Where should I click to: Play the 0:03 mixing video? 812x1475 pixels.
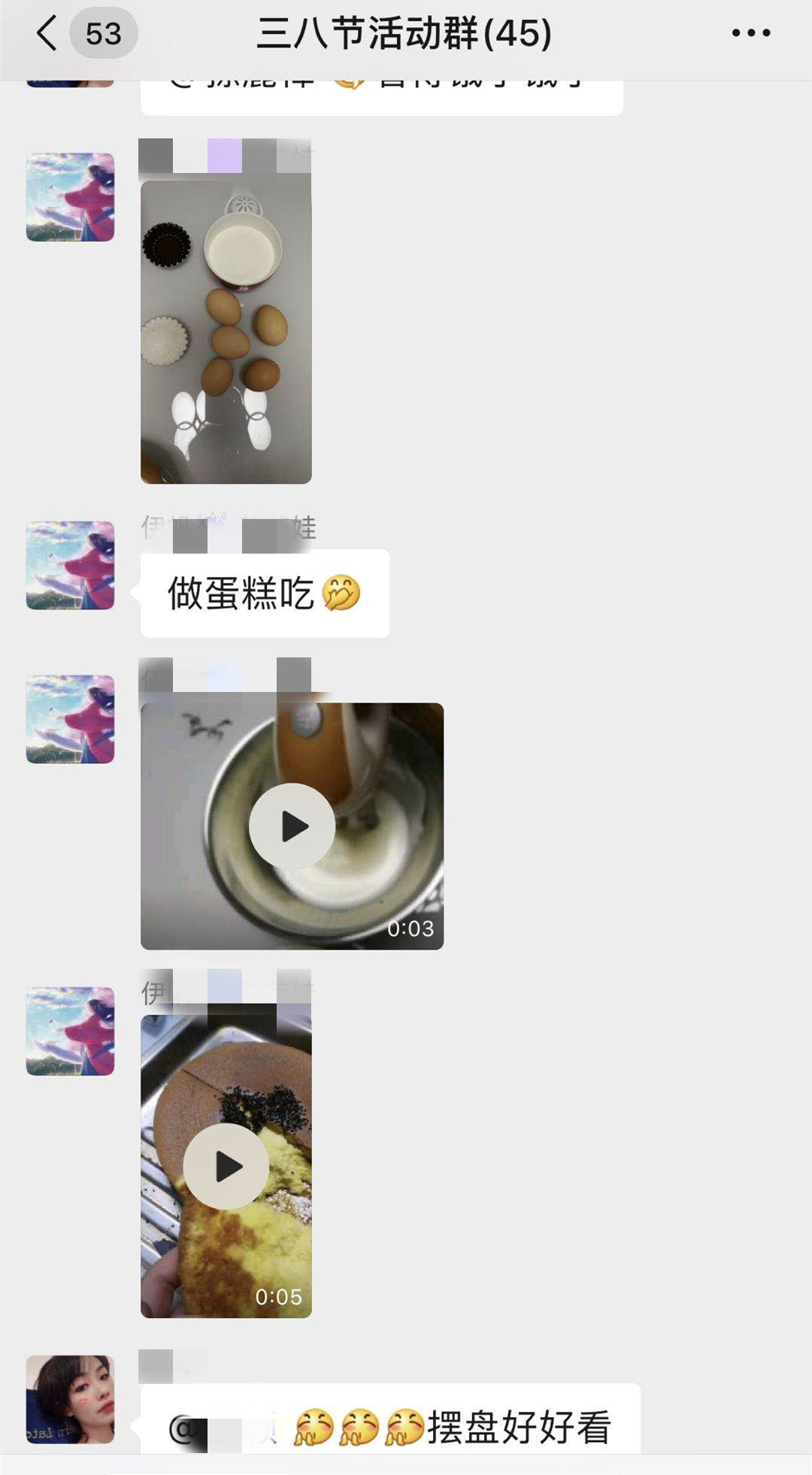[x=292, y=826]
